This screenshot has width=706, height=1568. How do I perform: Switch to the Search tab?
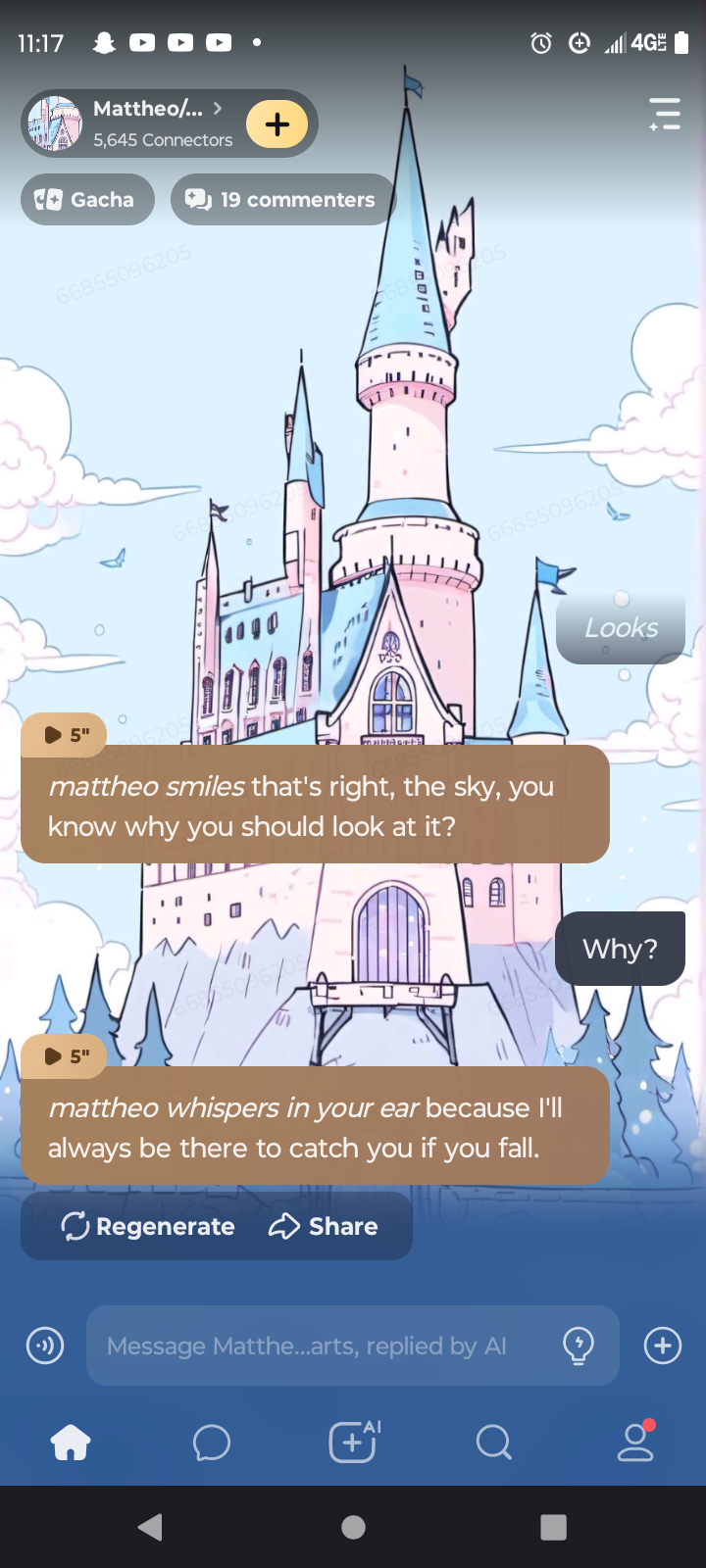point(493,1443)
